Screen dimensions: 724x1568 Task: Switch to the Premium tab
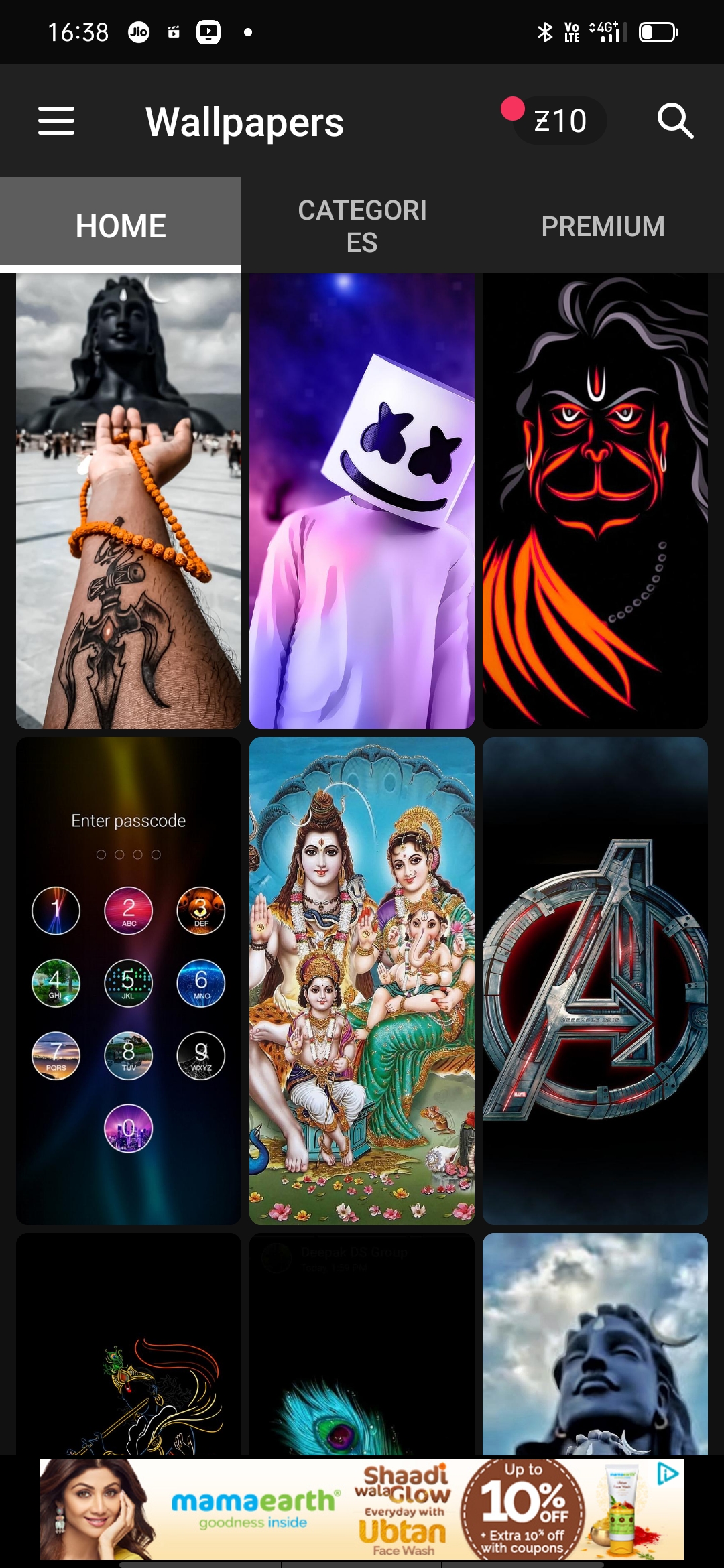[603, 226]
